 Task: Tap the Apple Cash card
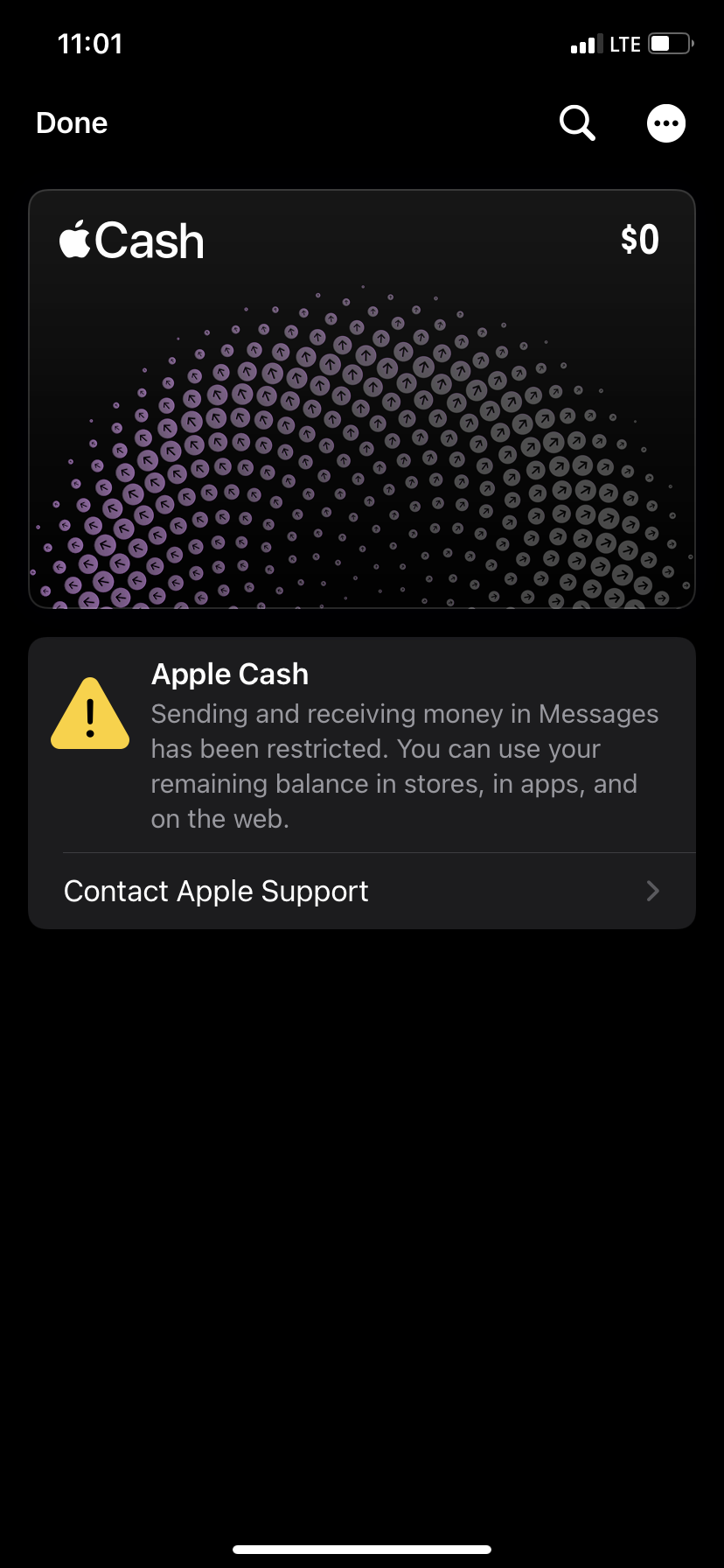[x=362, y=399]
